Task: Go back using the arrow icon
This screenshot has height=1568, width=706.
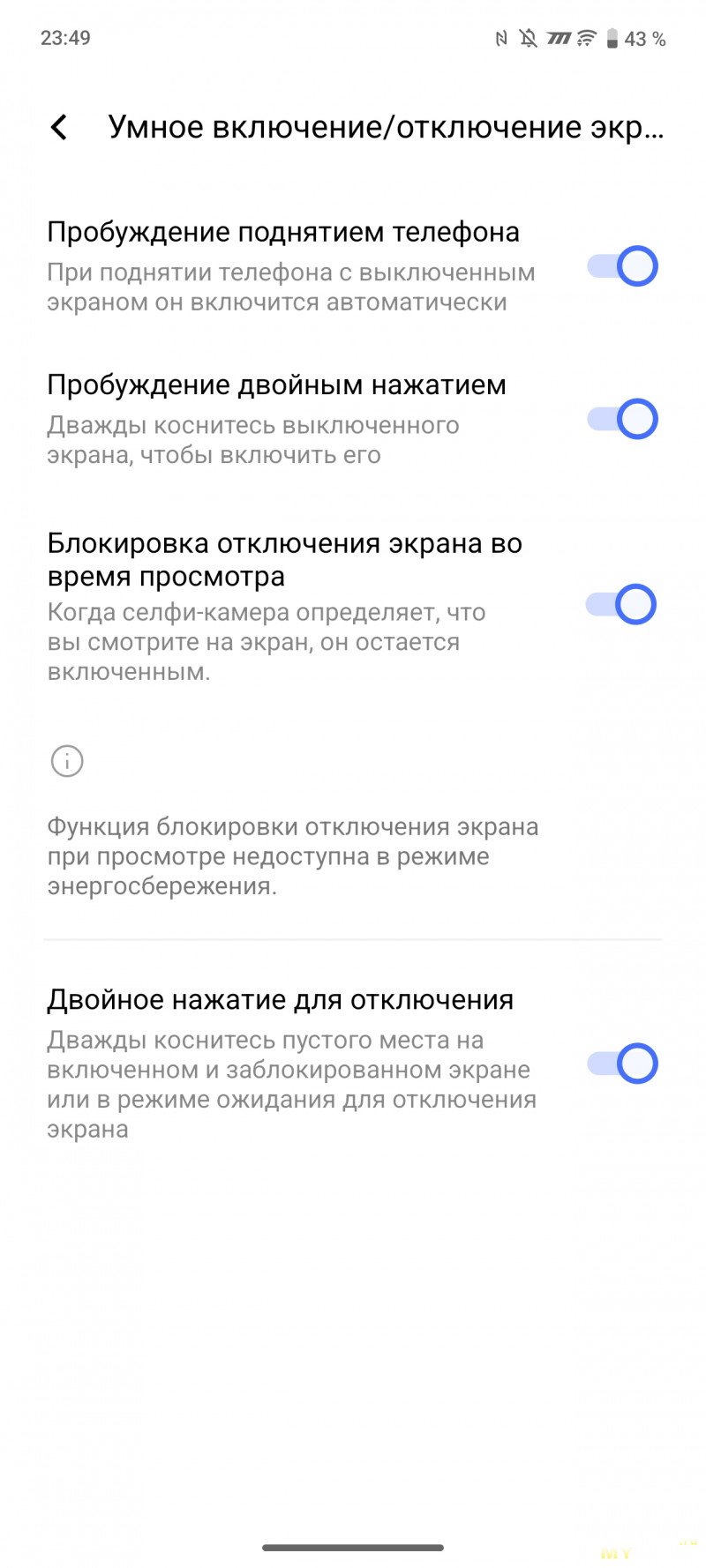Action: [59, 128]
